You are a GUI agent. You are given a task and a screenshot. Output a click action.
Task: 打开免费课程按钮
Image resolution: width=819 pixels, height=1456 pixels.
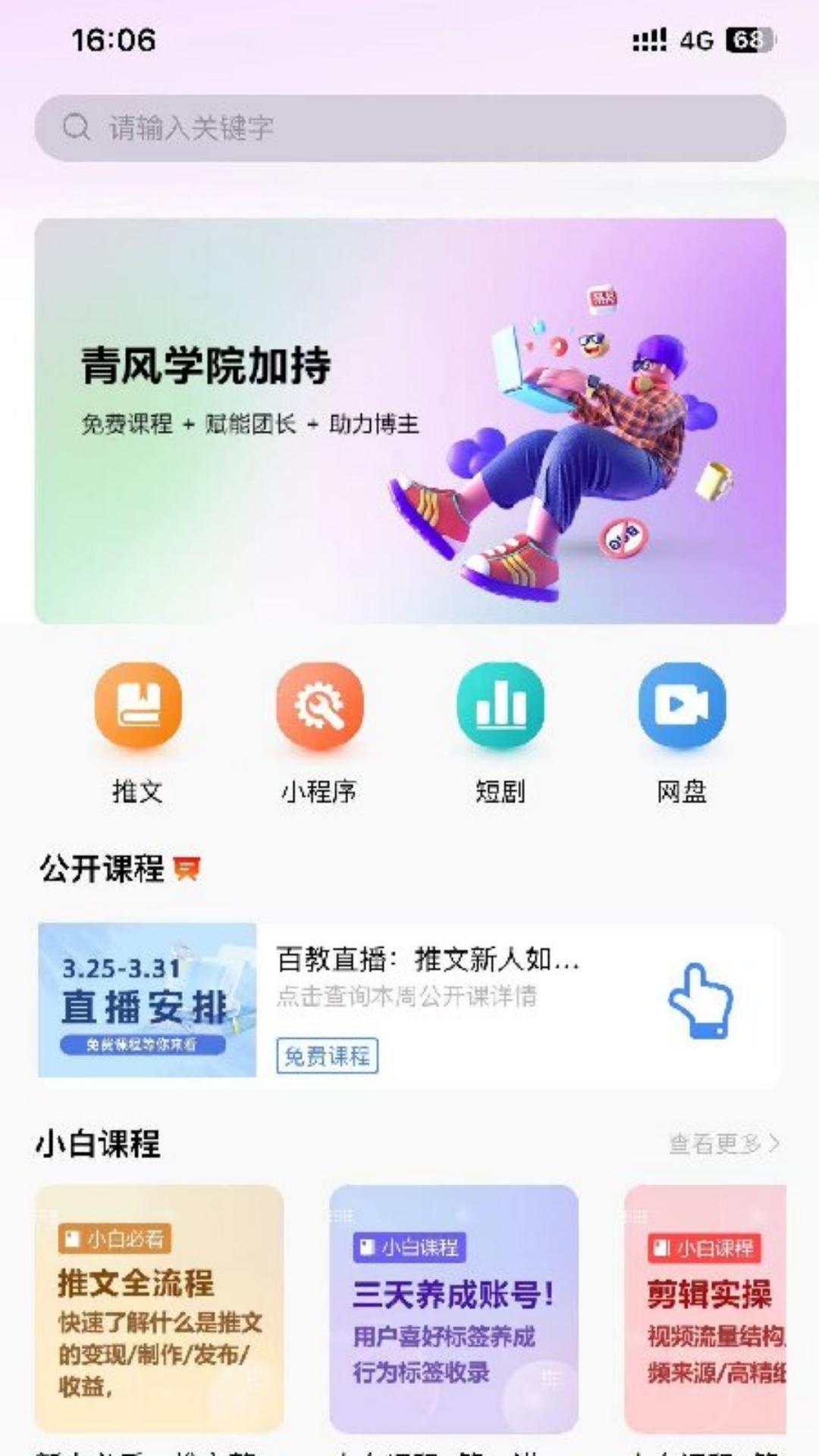328,1056
